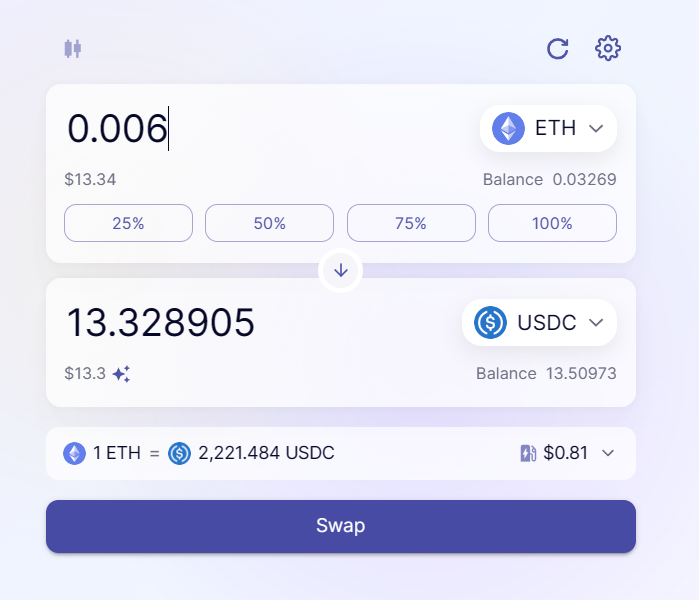Open the ETH token selector
This screenshot has width=699, height=600.
(x=548, y=128)
